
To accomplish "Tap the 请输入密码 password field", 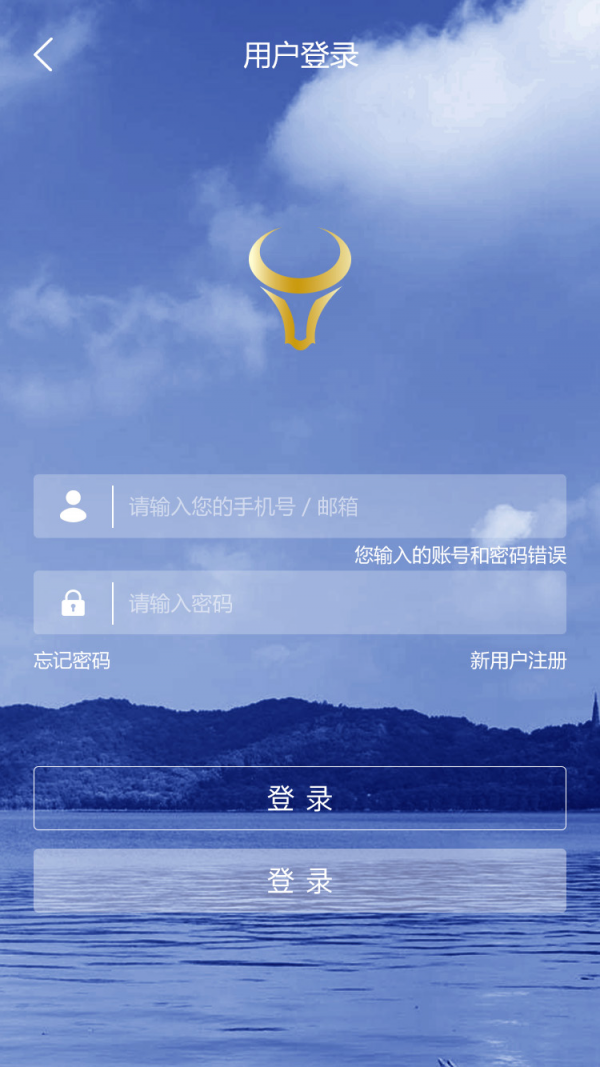I will [x=338, y=603].
